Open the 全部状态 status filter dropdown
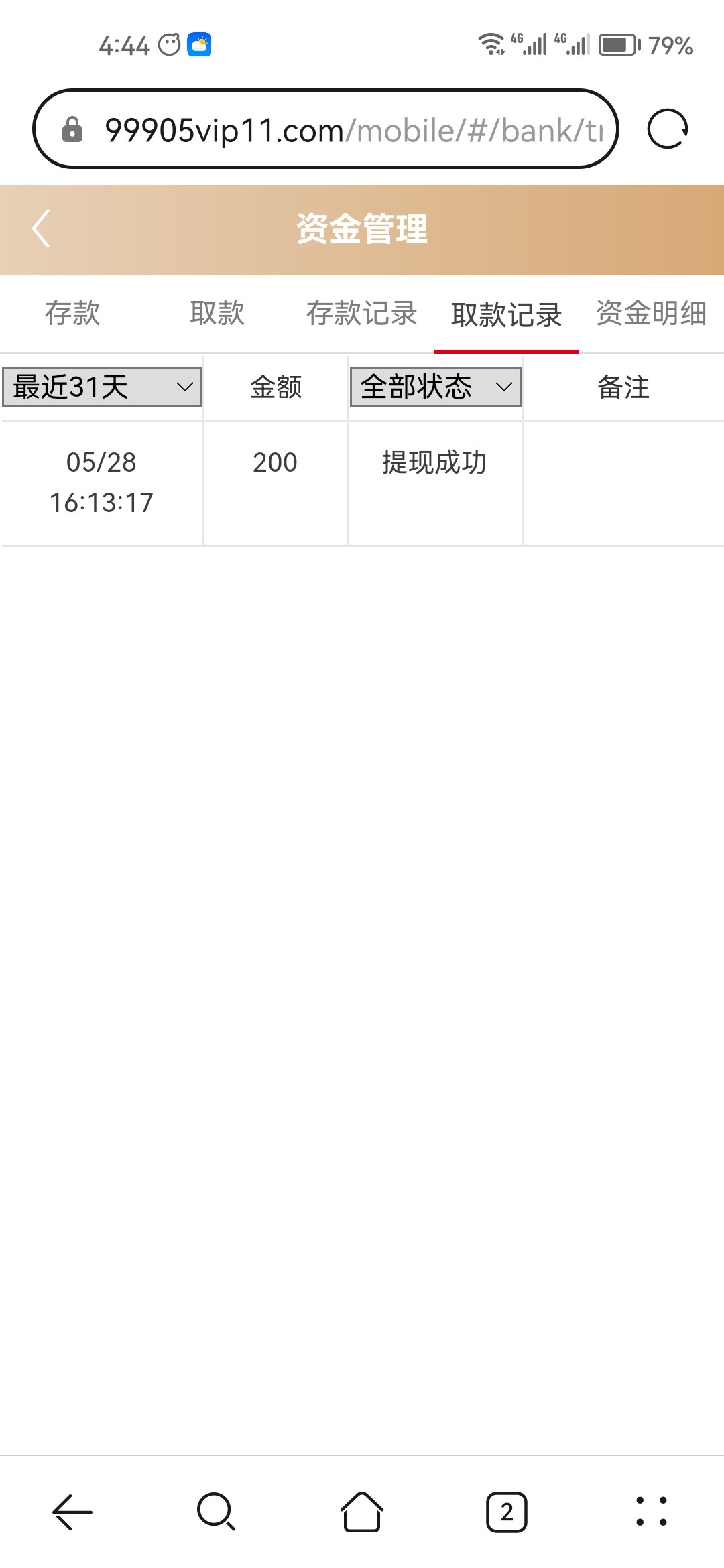The width and height of the screenshot is (724, 1568). point(436,387)
